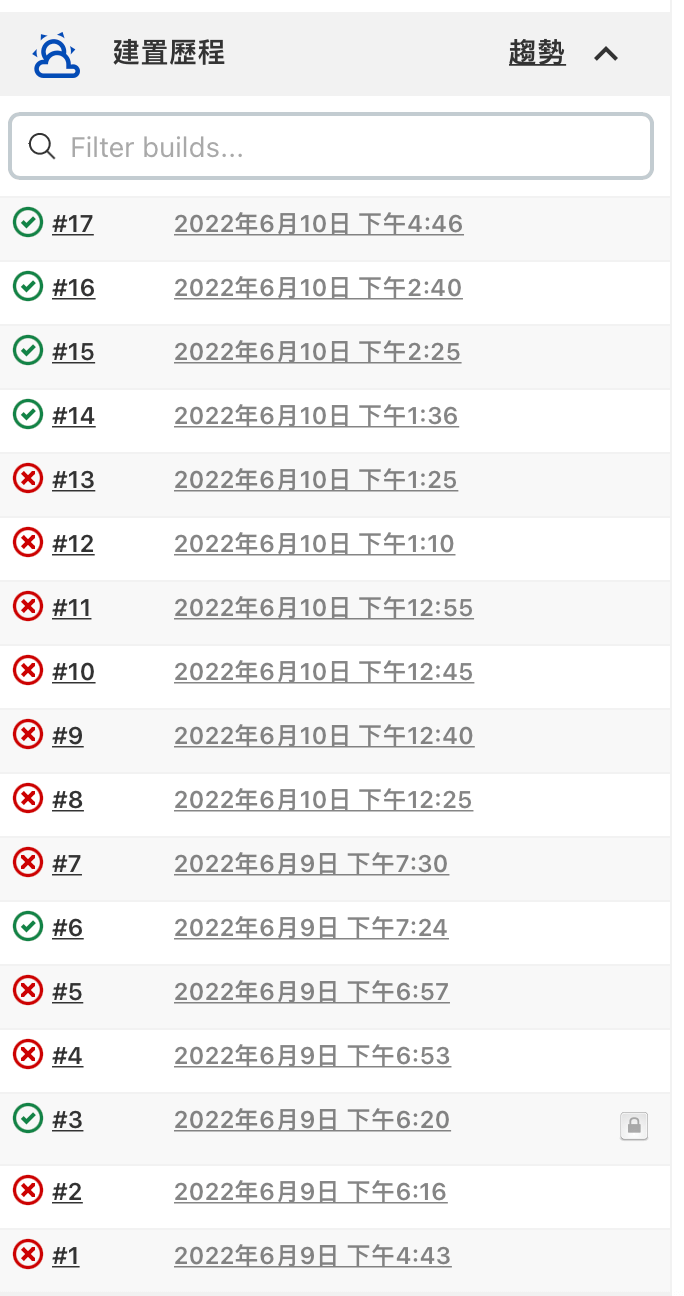Open build #14
Viewport: 684px width, 1296px height.
(73, 416)
